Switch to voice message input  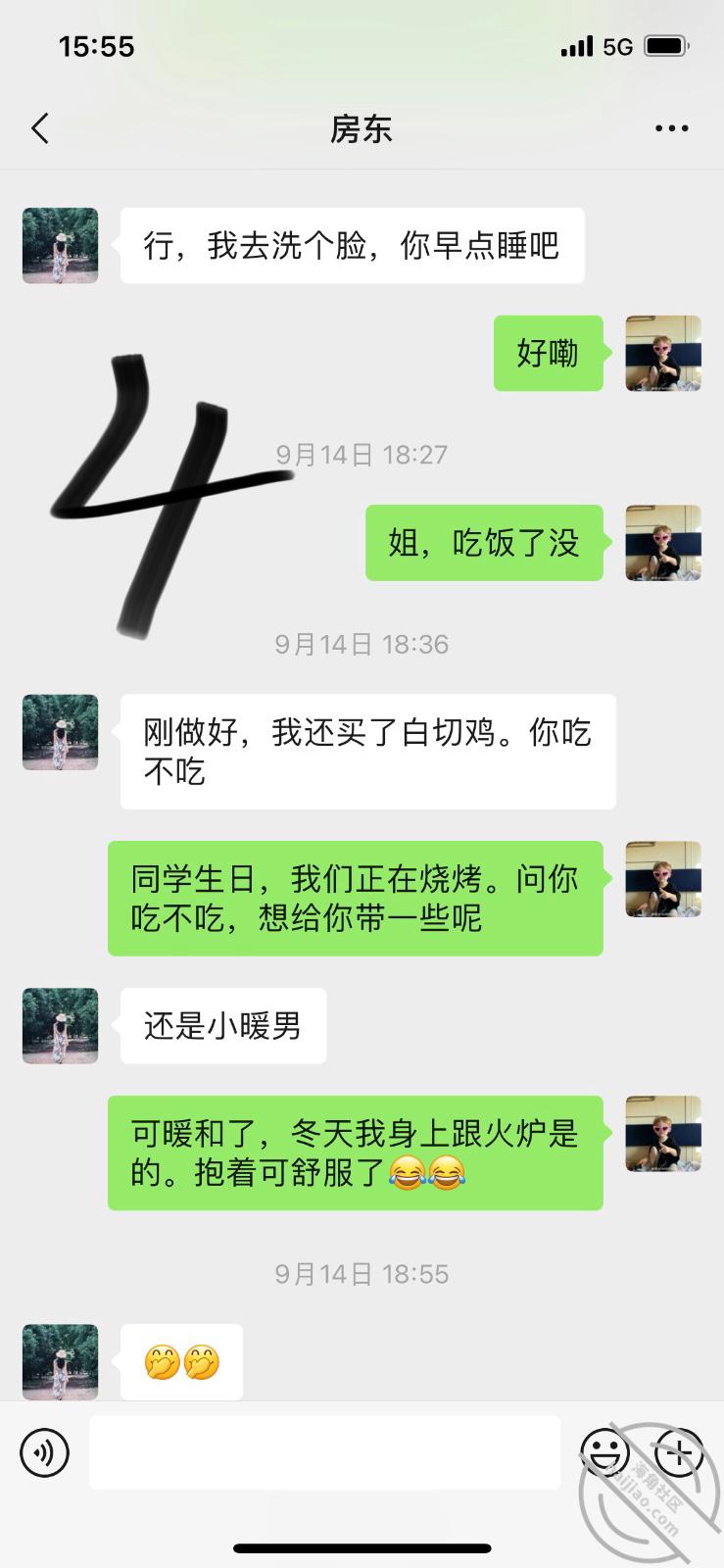(44, 1452)
